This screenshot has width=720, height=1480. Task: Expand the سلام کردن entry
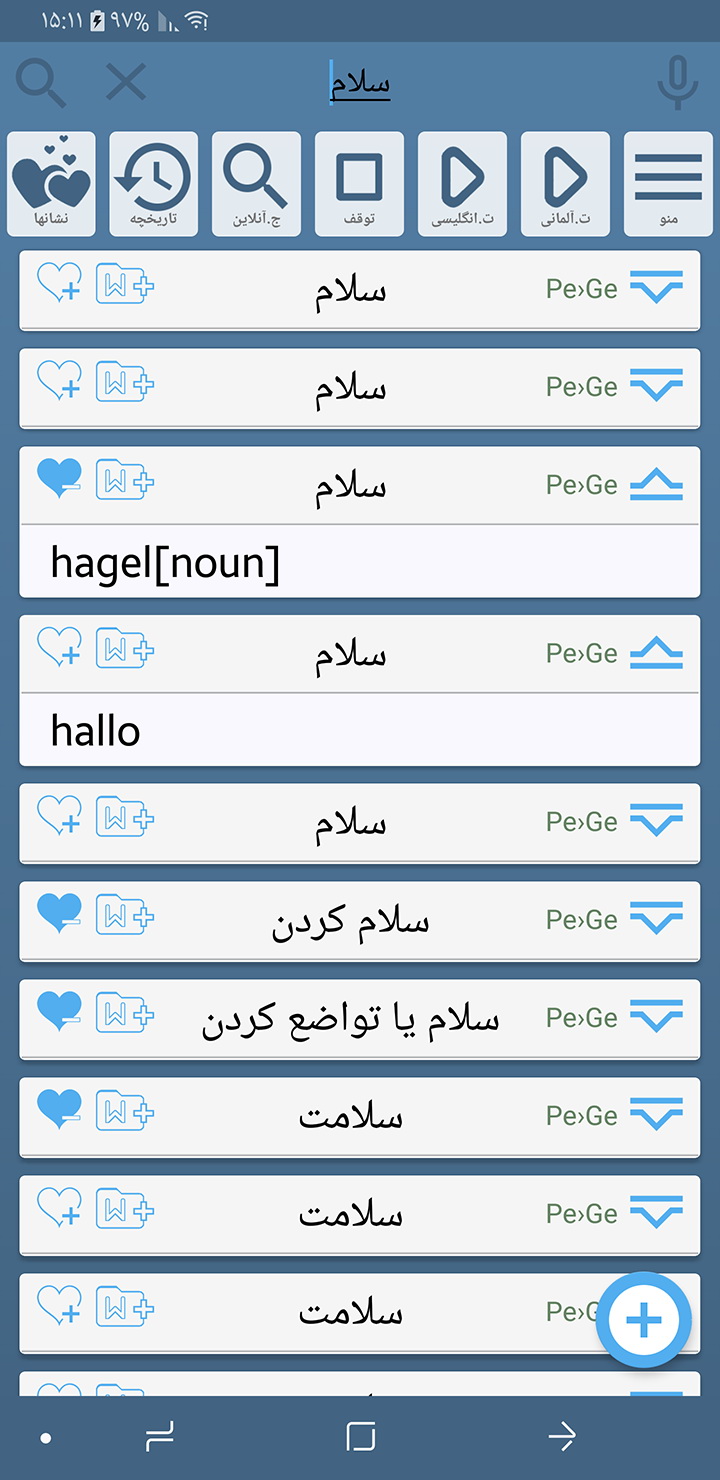[656, 918]
